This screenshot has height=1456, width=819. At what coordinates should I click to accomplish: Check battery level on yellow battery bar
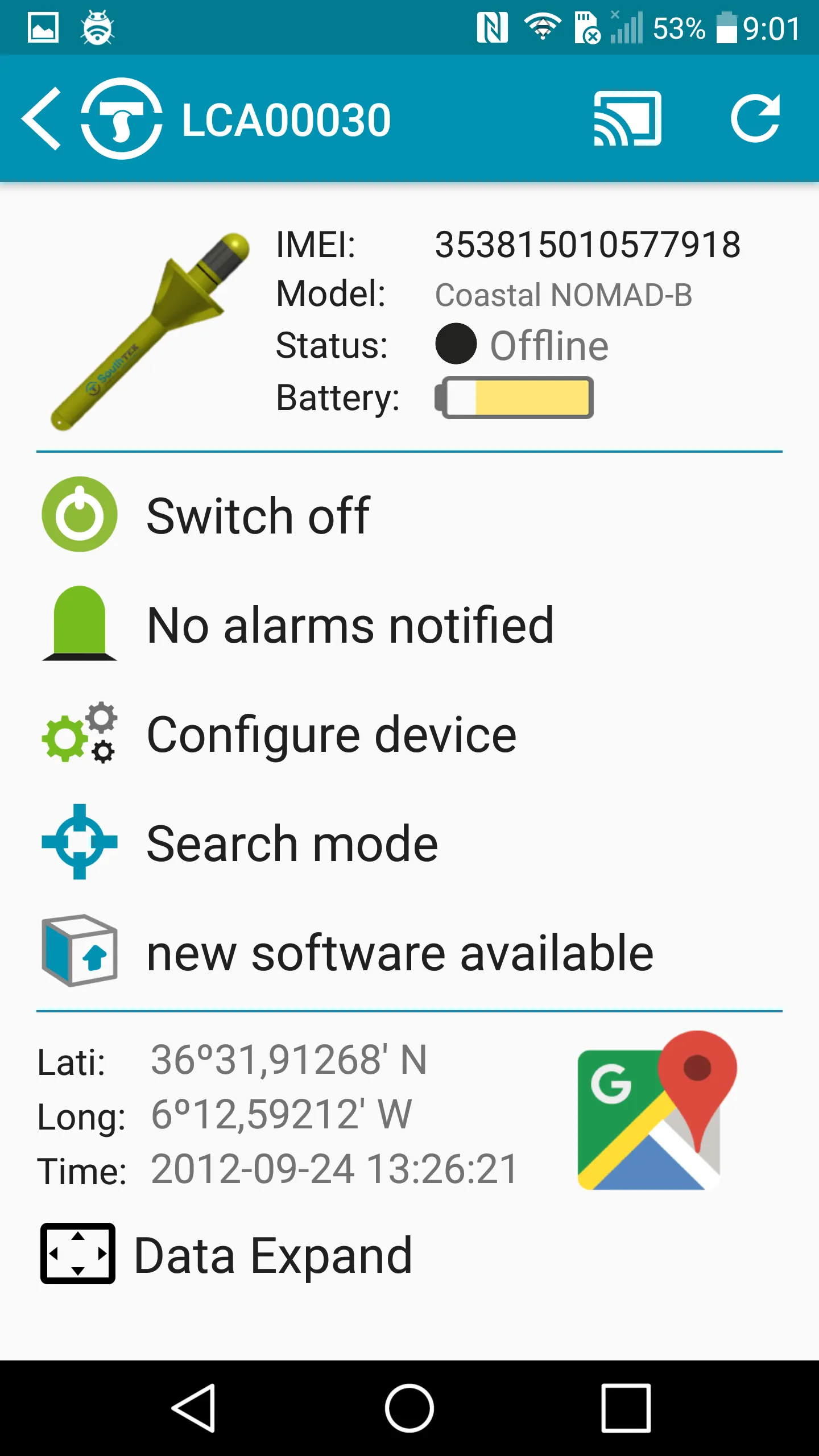coord(514,399)
